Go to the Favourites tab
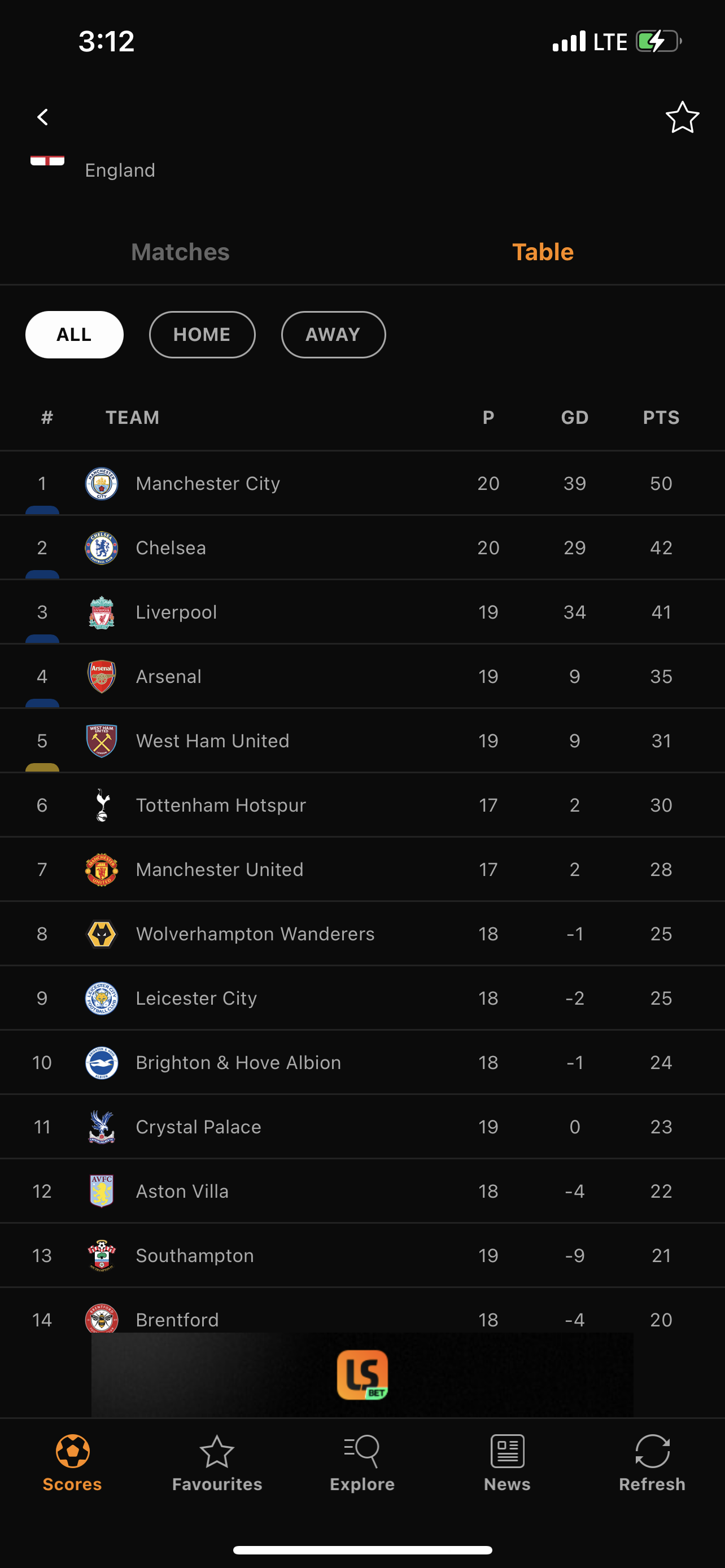 217,1464
